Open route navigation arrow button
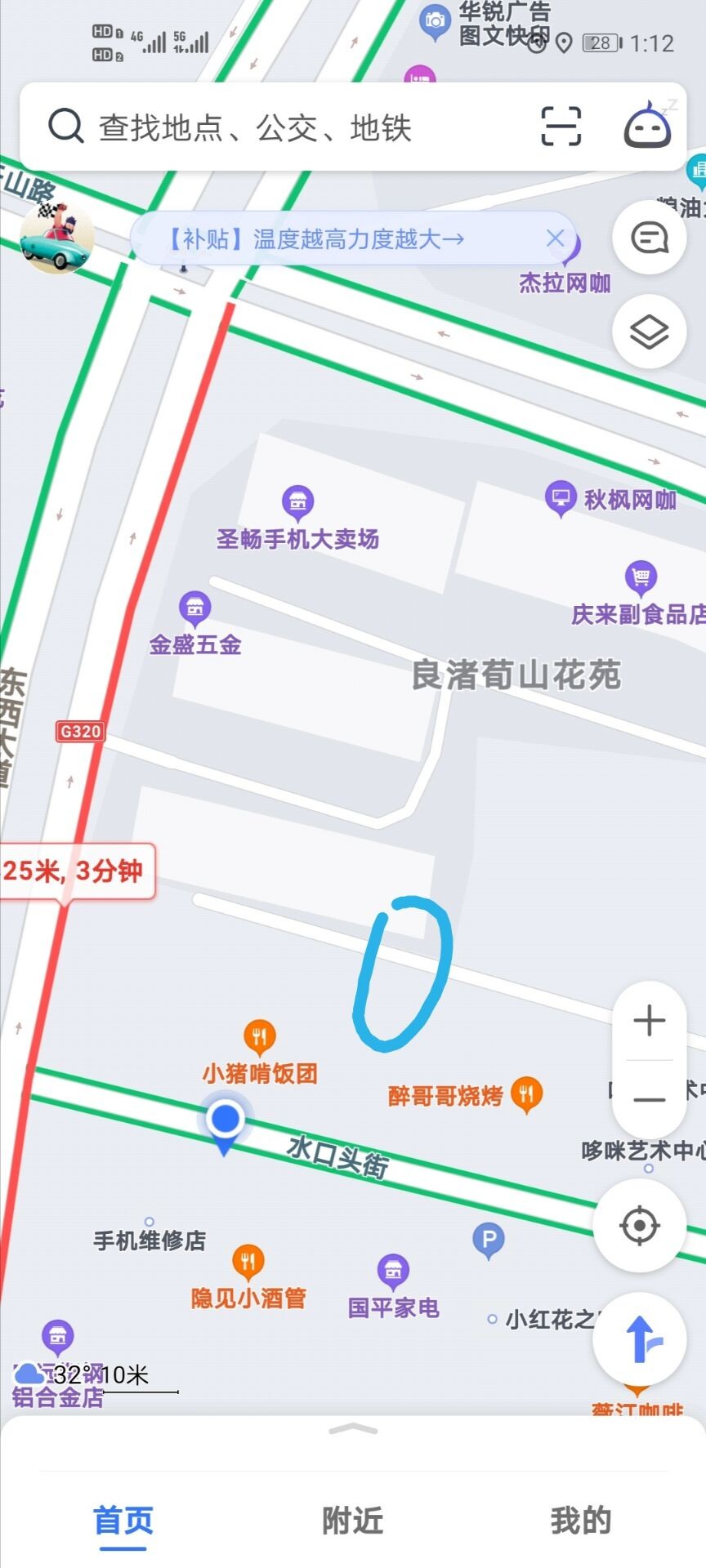Image resolution: width=706 pixels, height=1568 pixels. coord(640,1339)
